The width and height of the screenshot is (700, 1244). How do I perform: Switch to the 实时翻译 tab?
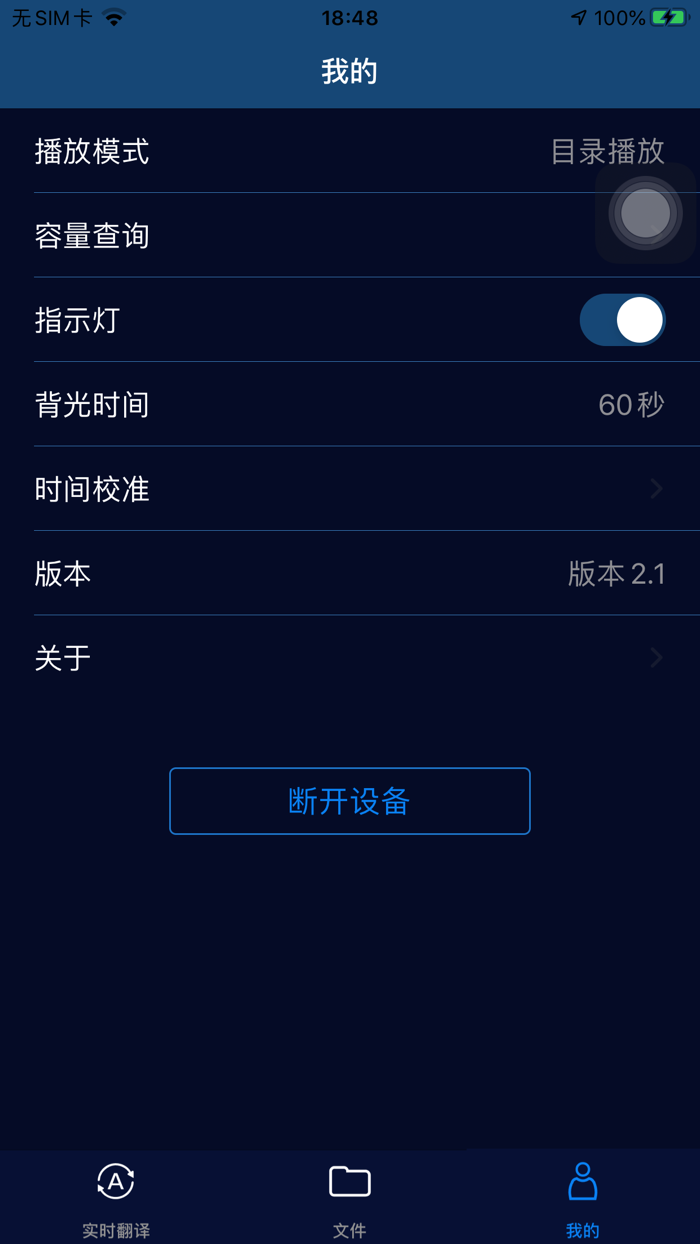tap(116, 1198)
